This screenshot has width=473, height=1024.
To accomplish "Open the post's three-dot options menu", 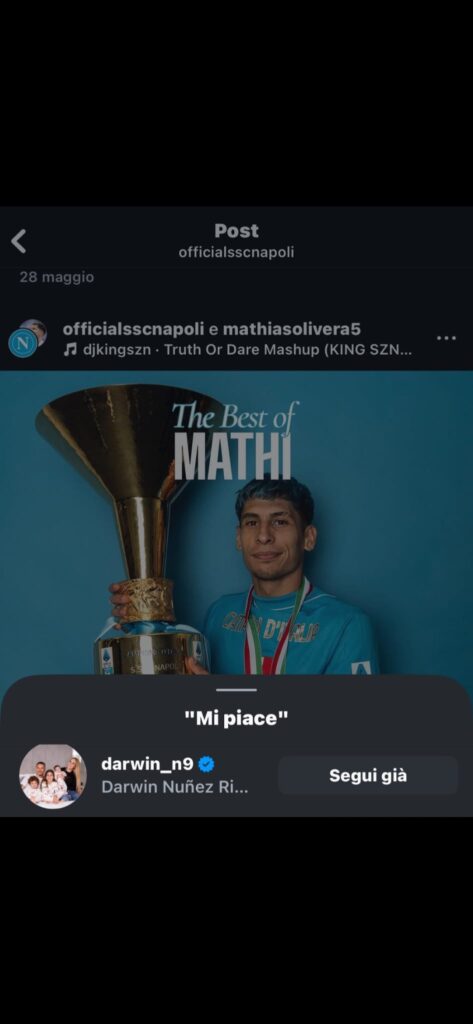I will [x=446, y=338].
